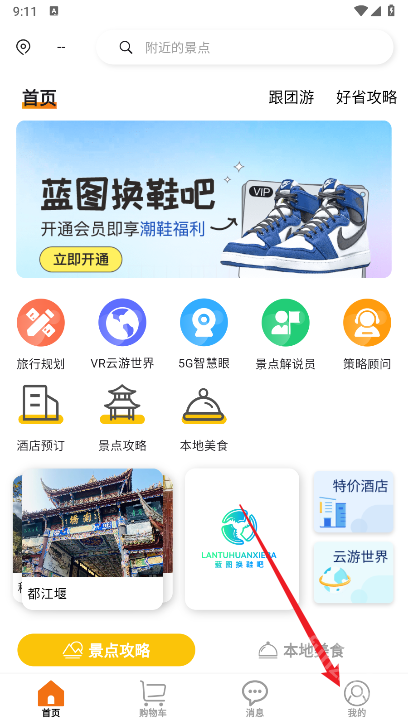408x725 pixels.
Task: Contact 策略顾问
Action: pyautogui.click(x=367, y=334)
